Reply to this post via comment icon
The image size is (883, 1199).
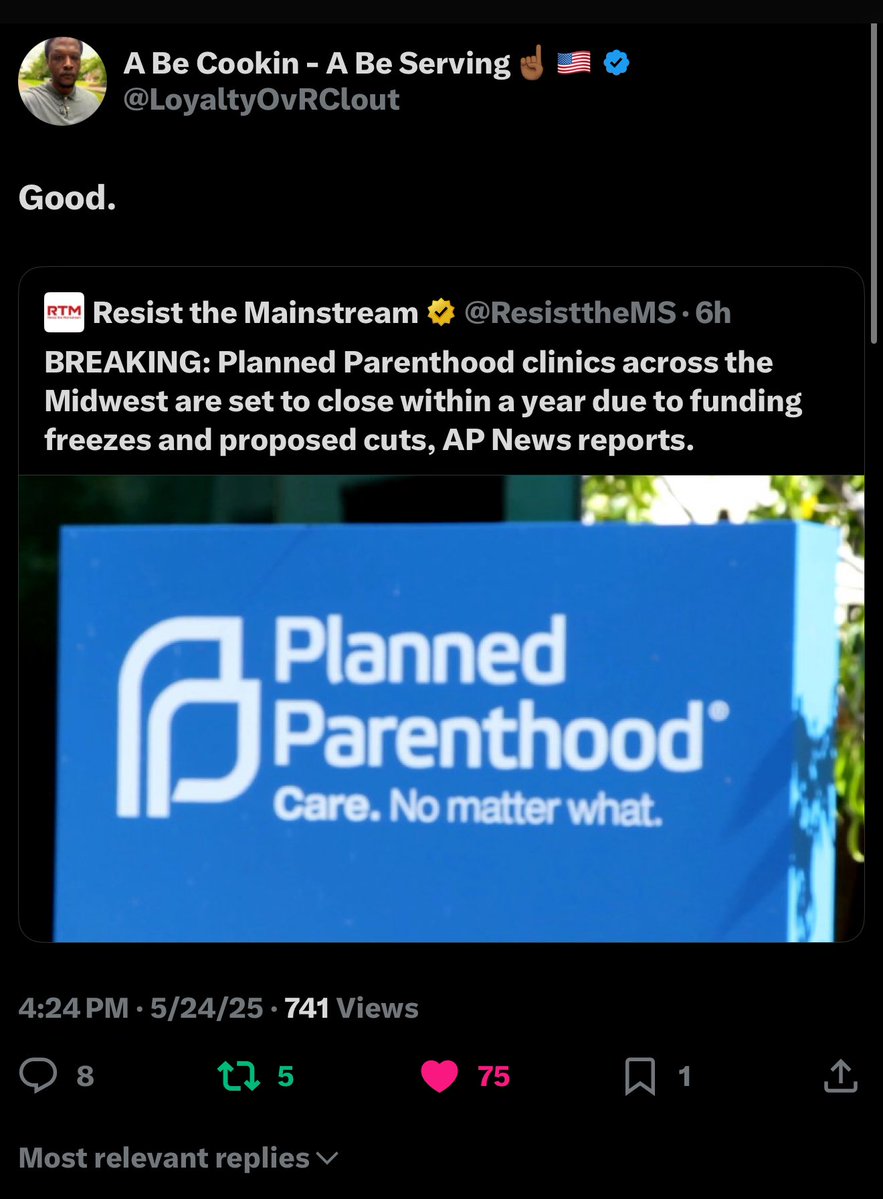pyautogui.click(x=39, y=1076)
